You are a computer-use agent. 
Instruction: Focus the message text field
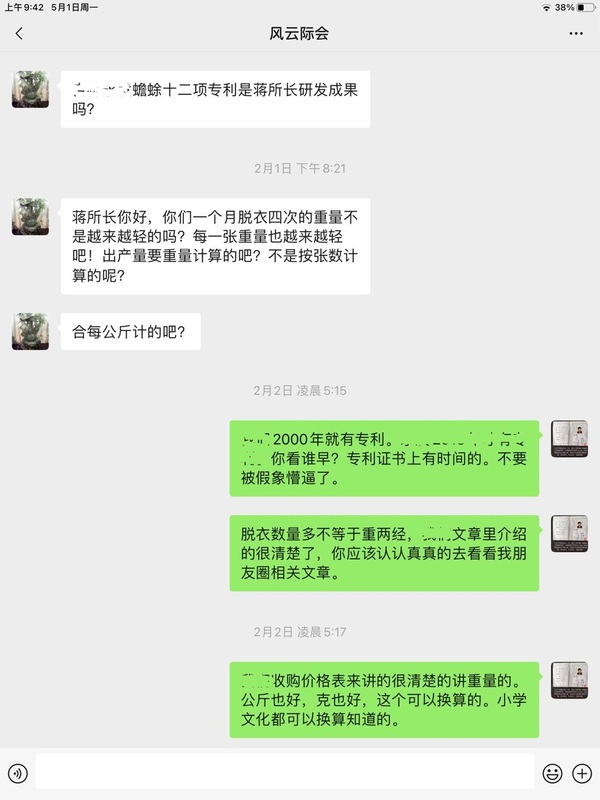coord(285,772)
